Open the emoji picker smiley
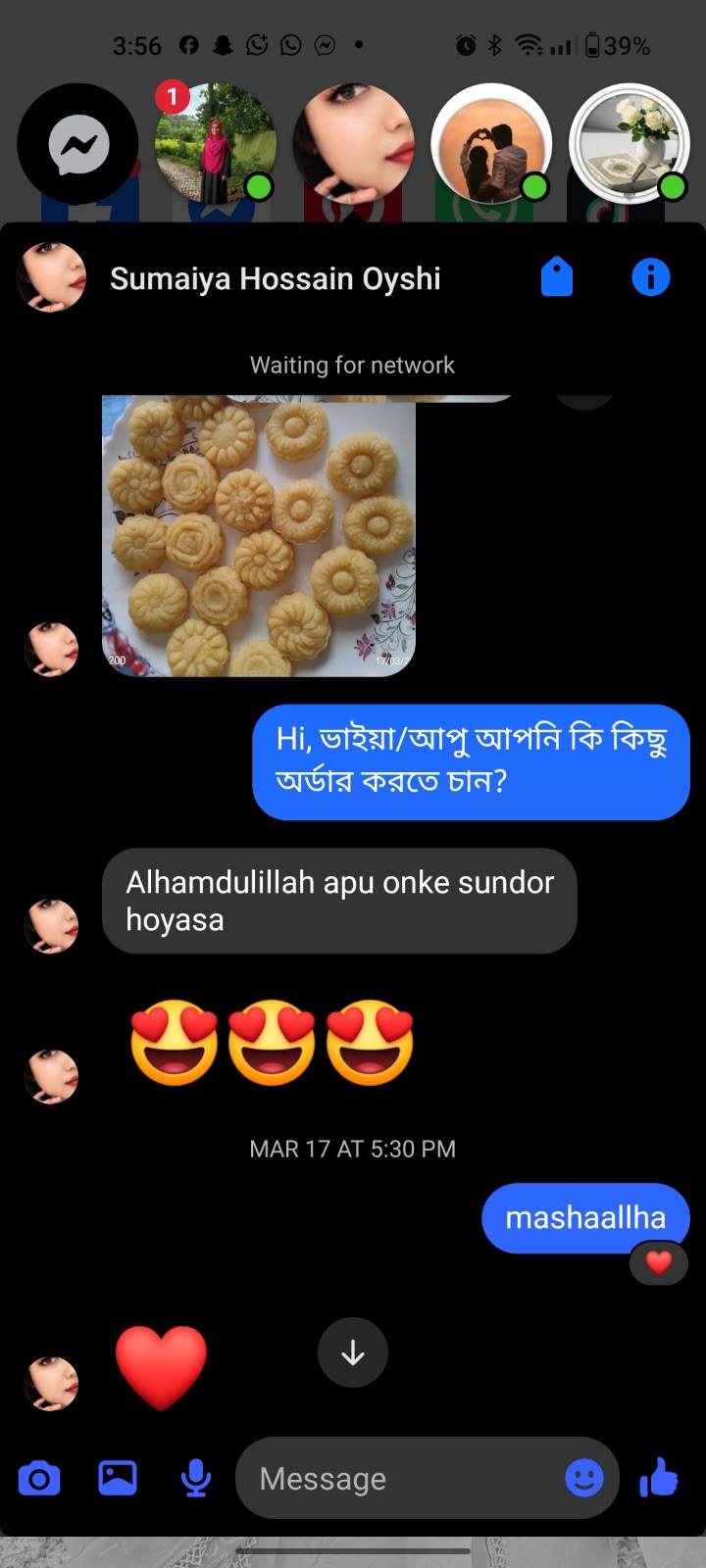Image resolution: width=706 pixels, height=1568 pixels. coord(584,1477)
